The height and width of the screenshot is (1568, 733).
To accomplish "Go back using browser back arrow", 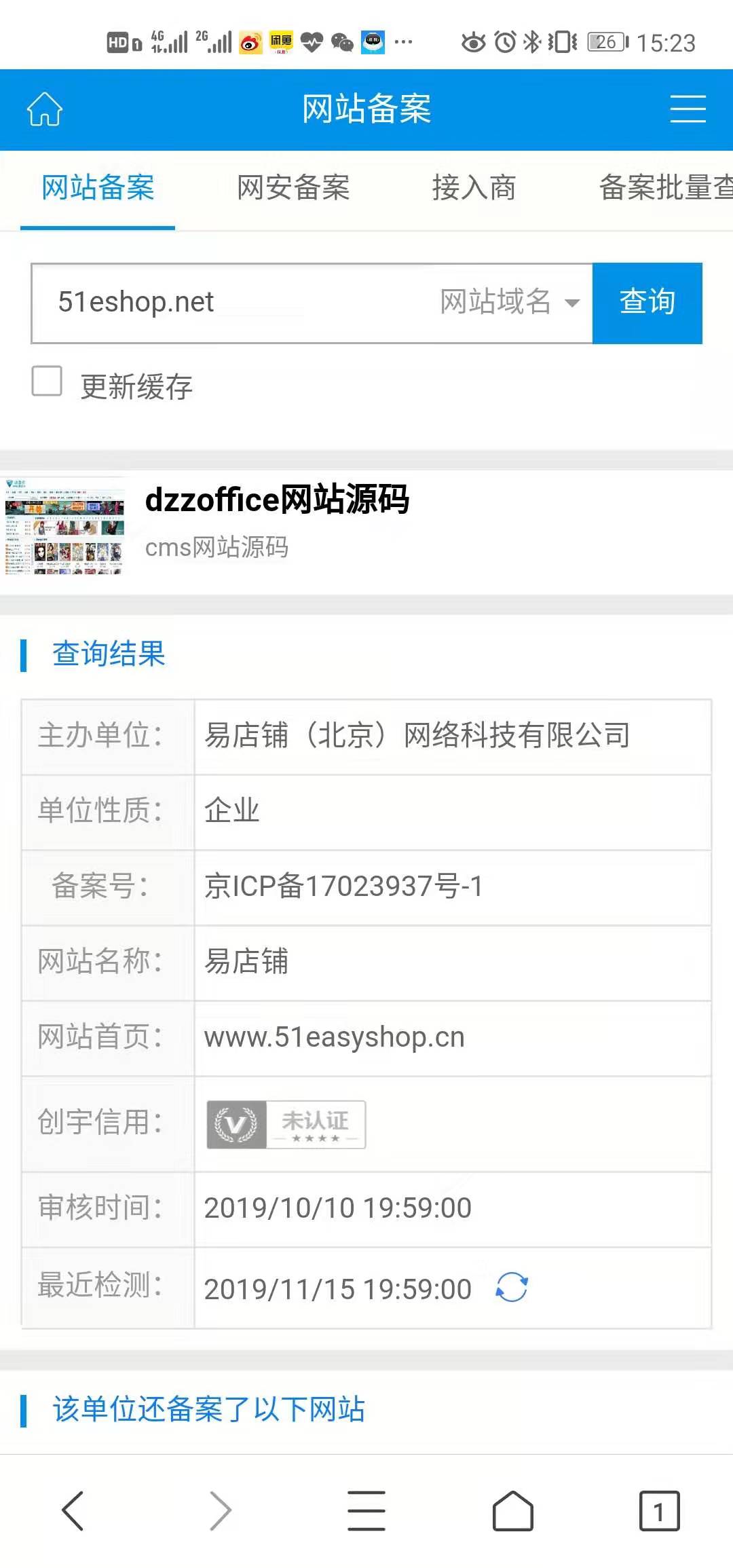I will point(73,1511).
